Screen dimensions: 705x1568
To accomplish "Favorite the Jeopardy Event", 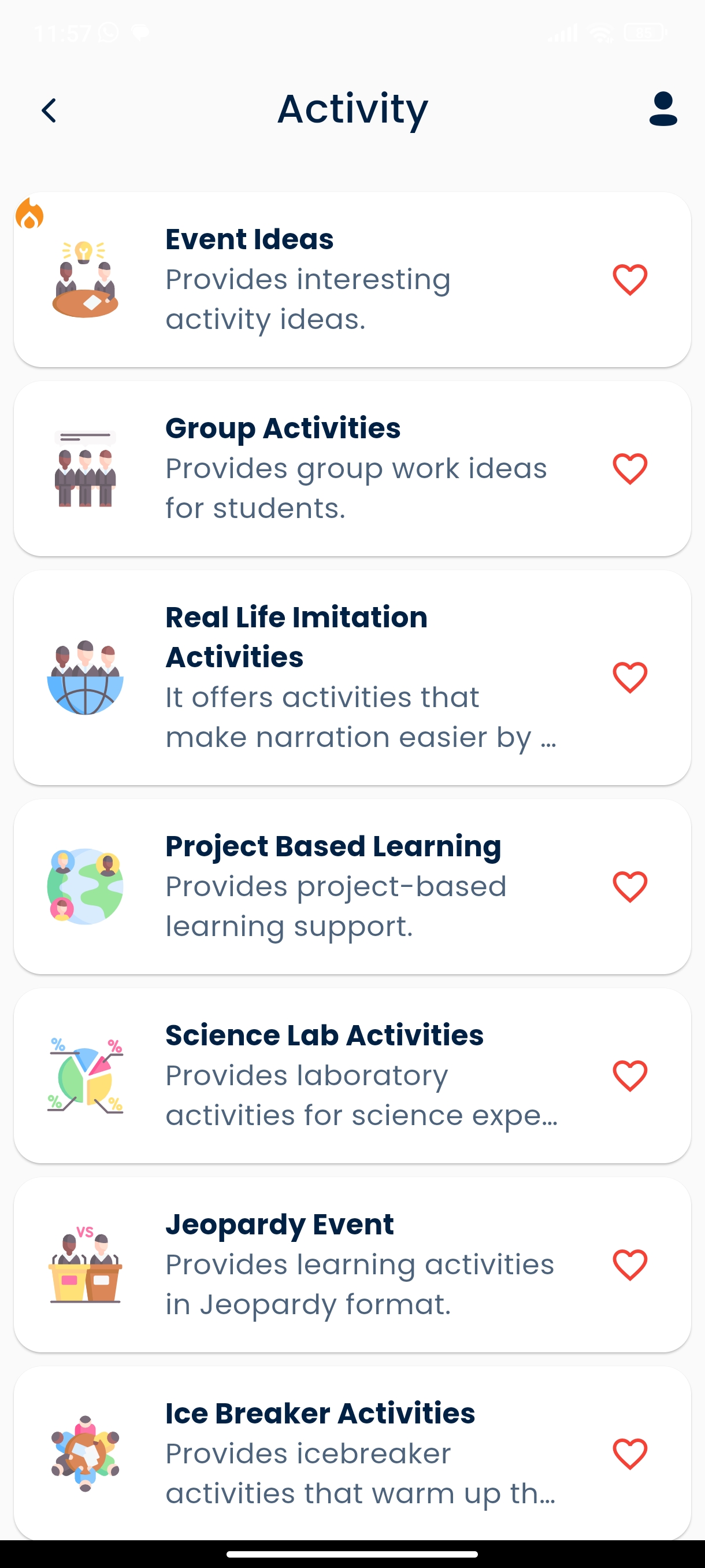I will click(x=629, y=1265).
